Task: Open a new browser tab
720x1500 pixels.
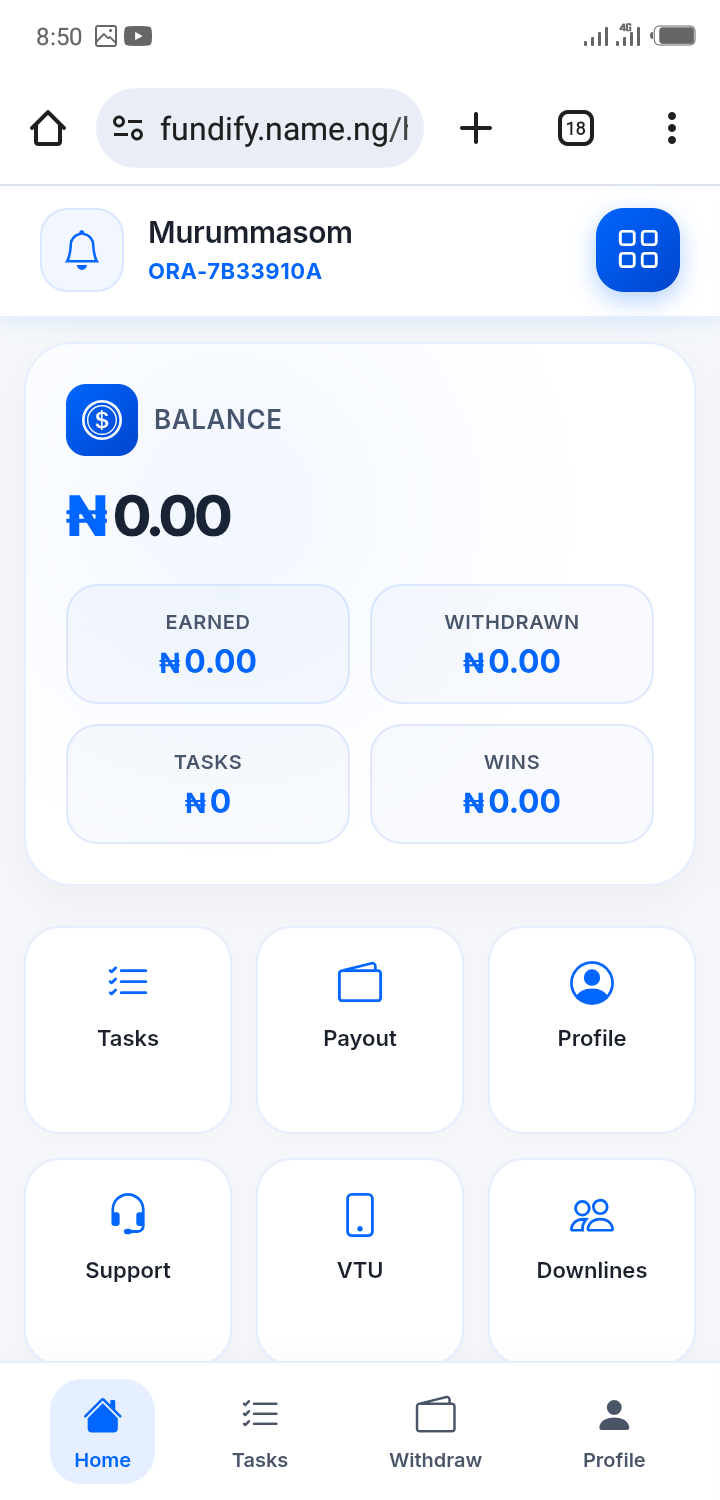Action: pos(476,128)
